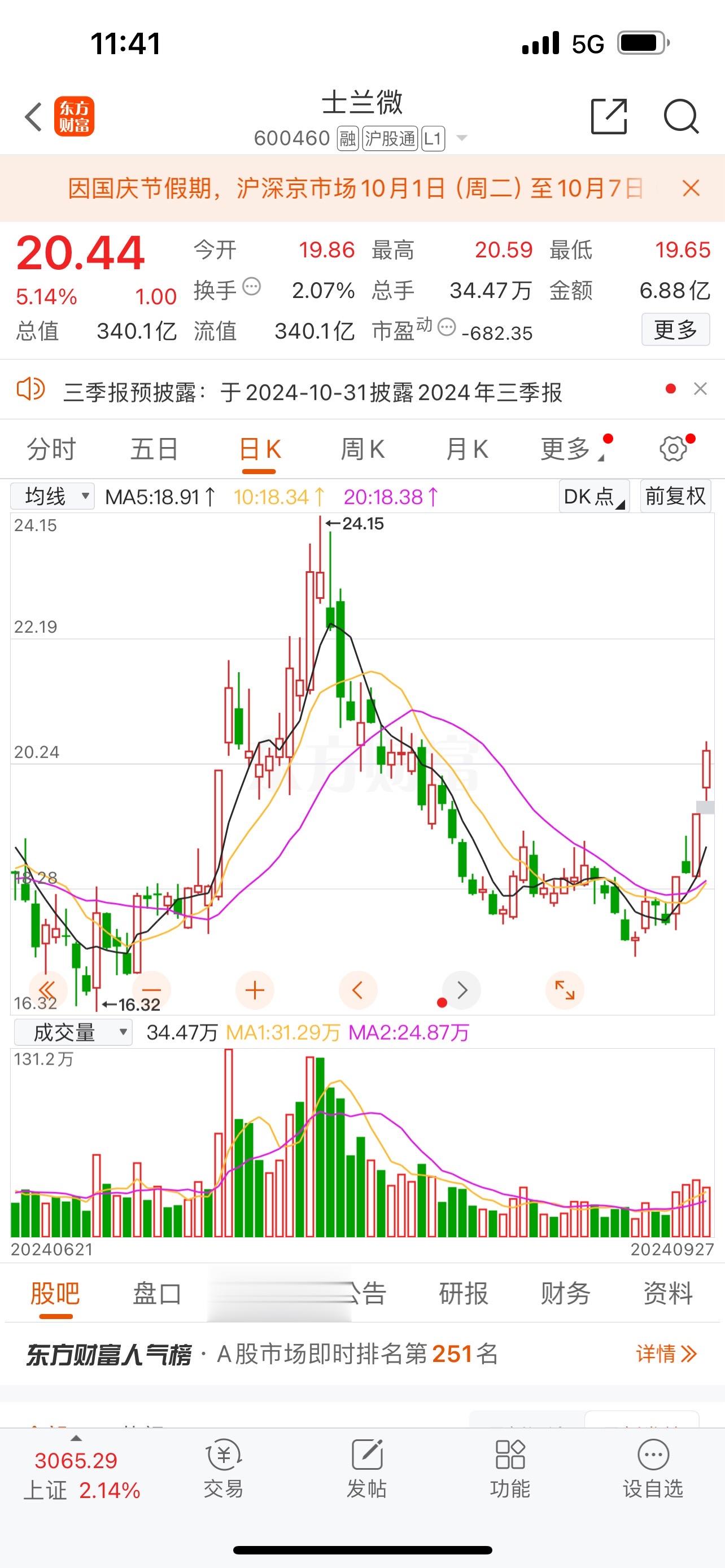Dismiss the National Day holiday notice

click(691, 188)
